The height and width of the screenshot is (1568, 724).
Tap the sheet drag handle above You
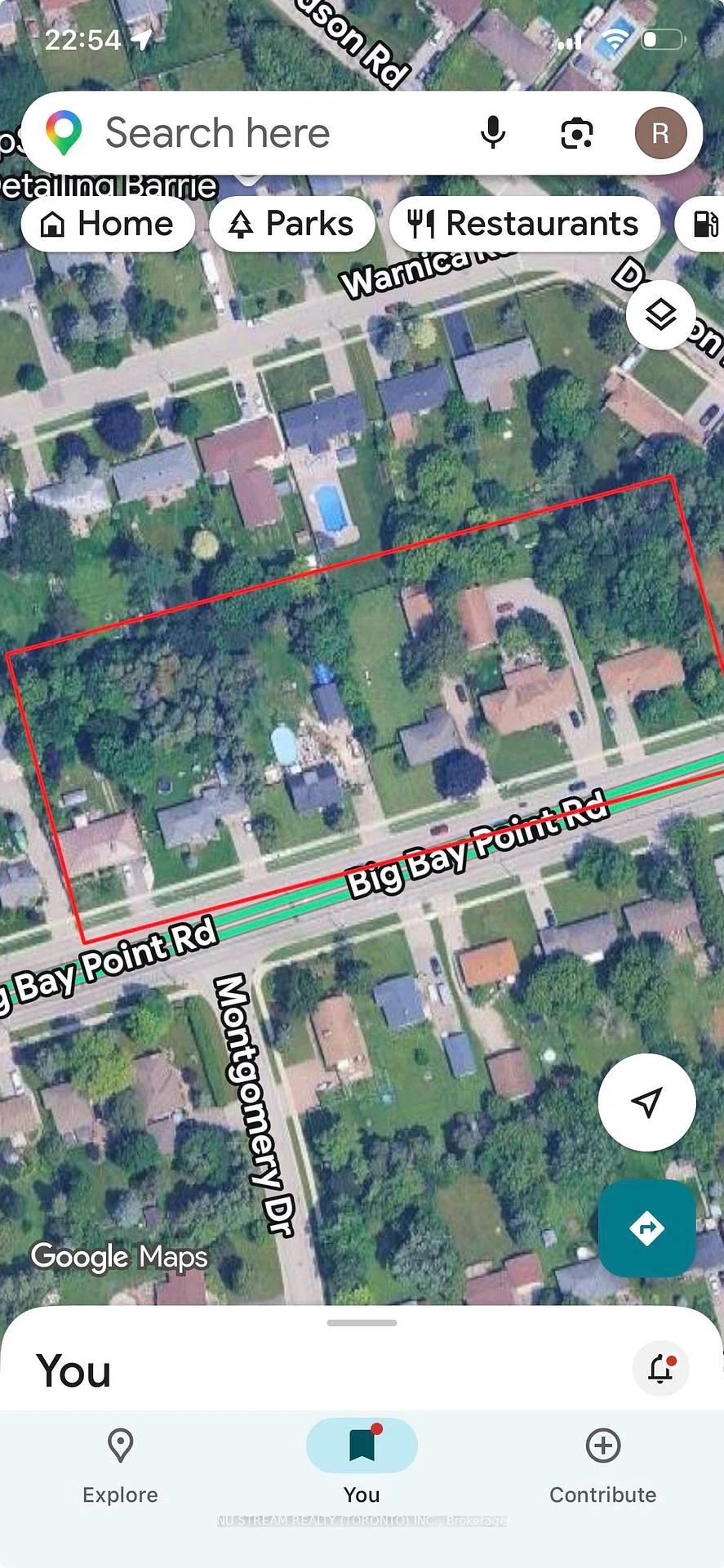[362, 1323]
